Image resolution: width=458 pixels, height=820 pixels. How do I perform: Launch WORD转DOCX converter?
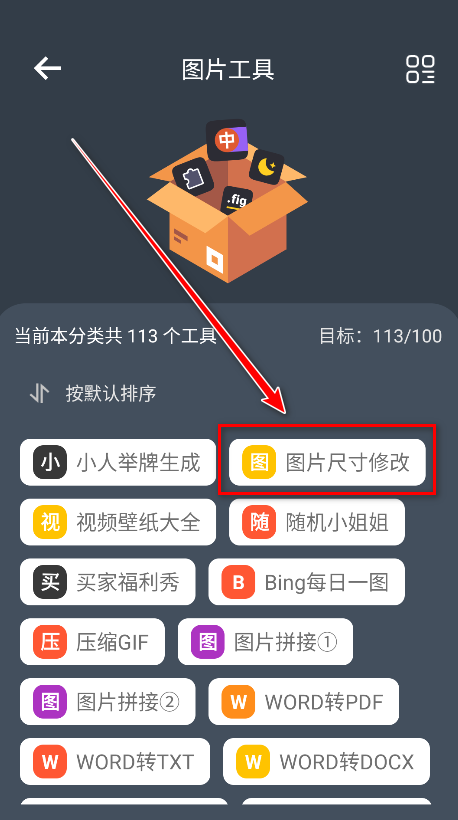coord(327,761)
